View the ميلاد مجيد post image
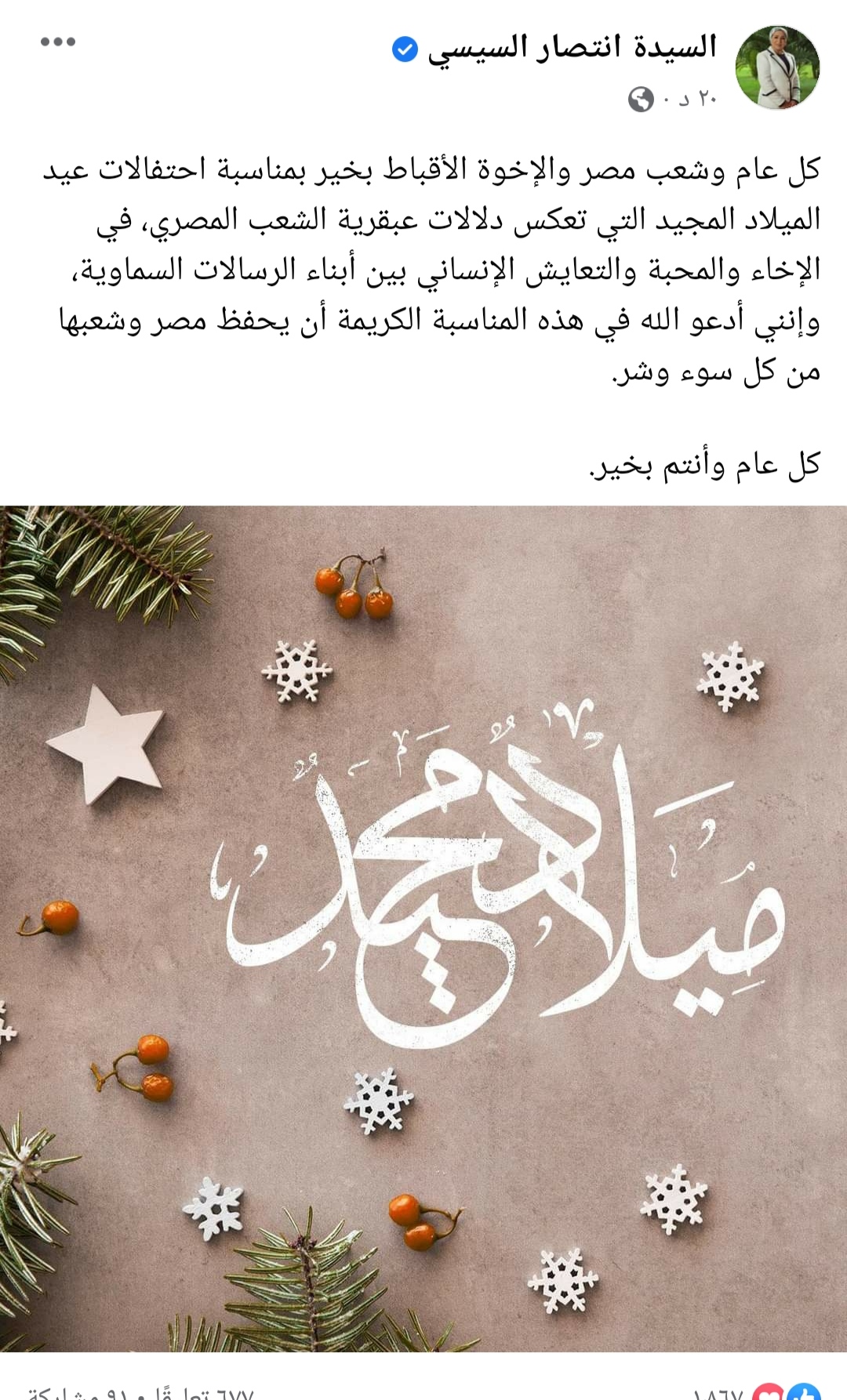Viewport: 847px width, 1400px height. 423,928
